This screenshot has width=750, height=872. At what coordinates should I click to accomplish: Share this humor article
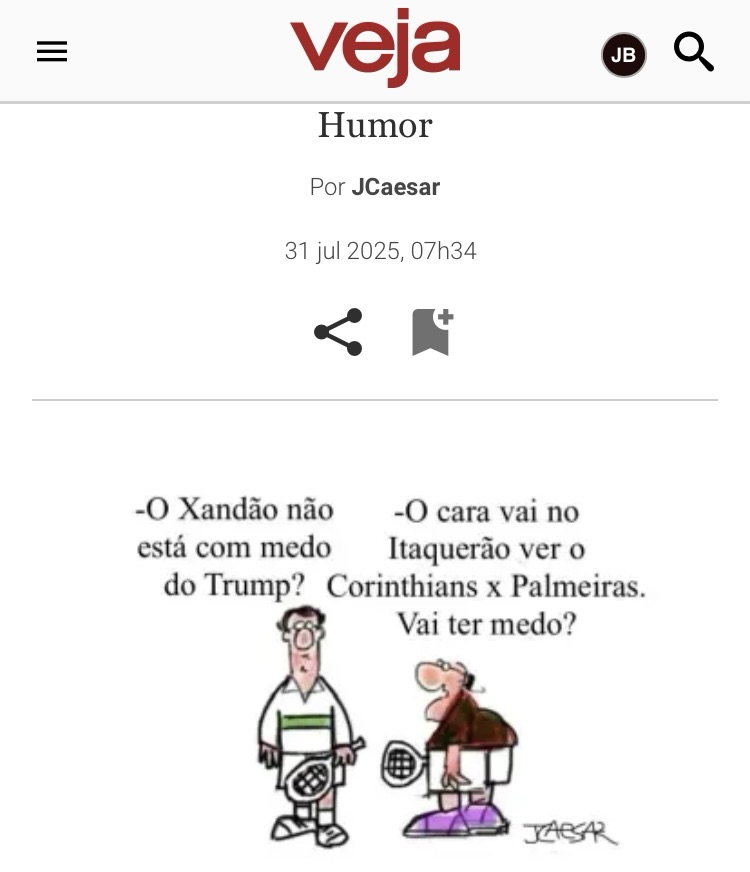coord(338,332)
